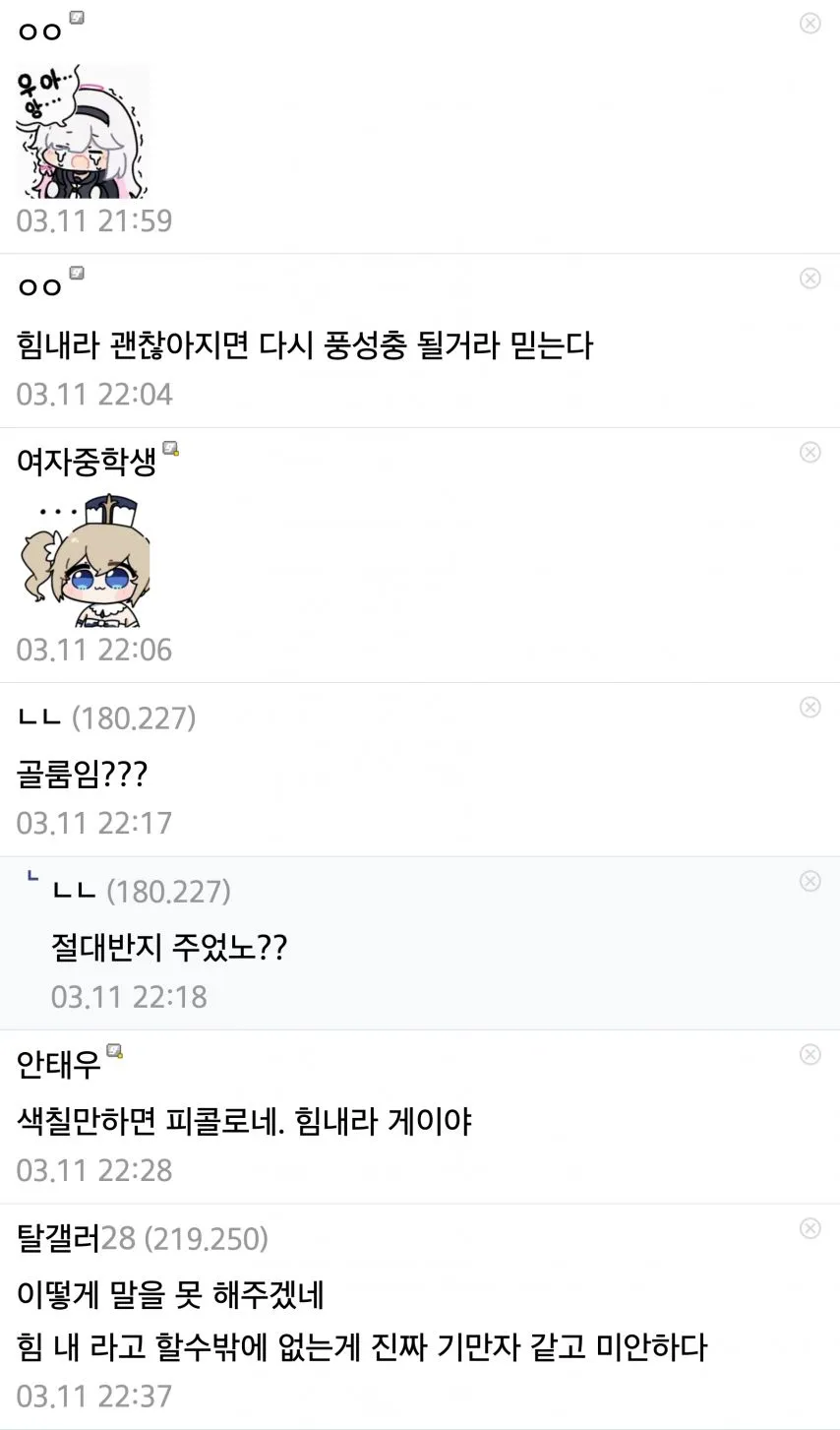Open 여자중학생's user profile
840x1430 pixels.
click(87, 461)
